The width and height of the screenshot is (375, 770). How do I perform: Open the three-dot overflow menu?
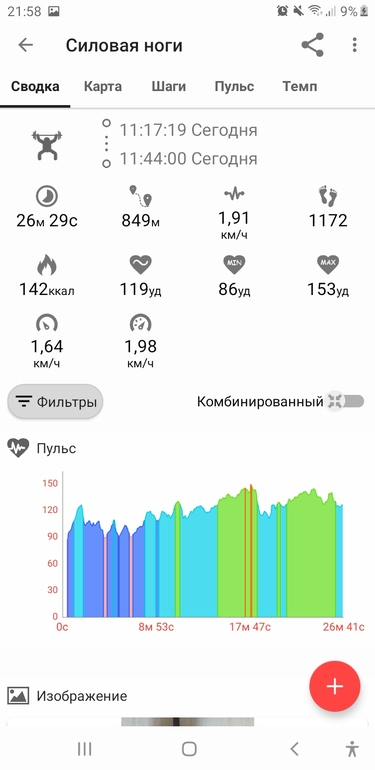354,45
